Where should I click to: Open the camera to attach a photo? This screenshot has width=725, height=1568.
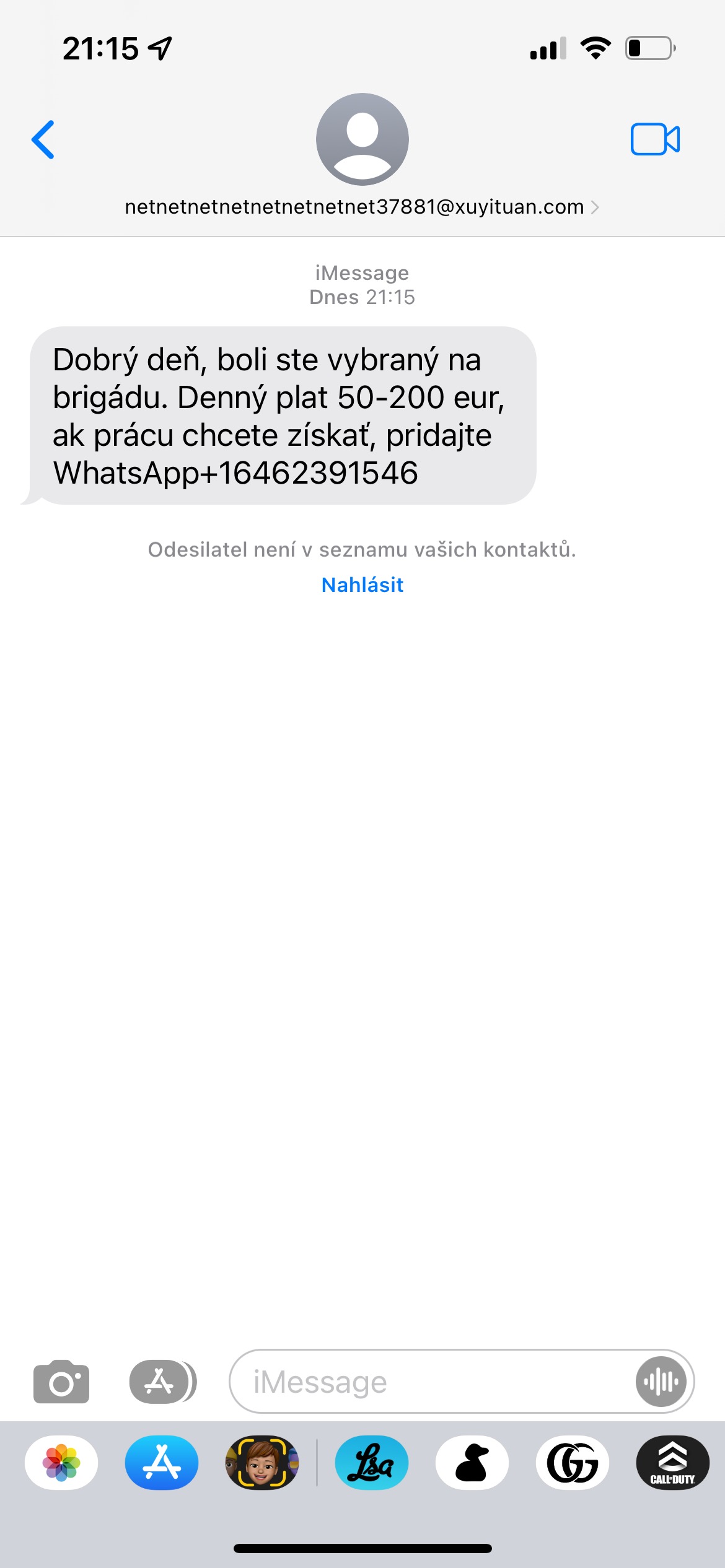tap(61, 1382)
